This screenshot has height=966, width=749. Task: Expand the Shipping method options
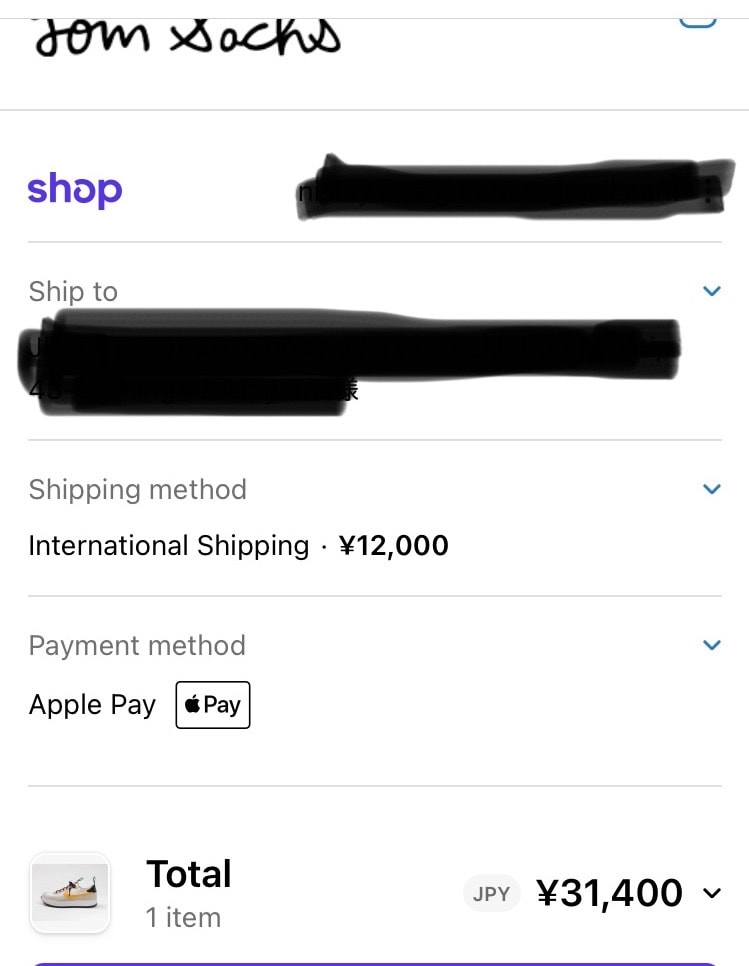711,489
